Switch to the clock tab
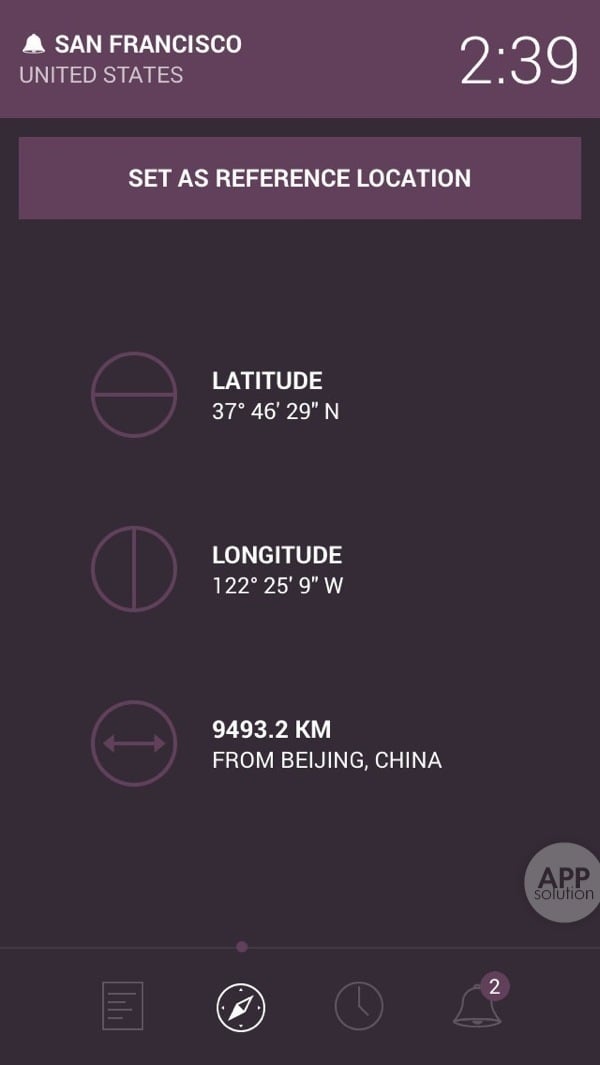 click(x=358, y=1005)
